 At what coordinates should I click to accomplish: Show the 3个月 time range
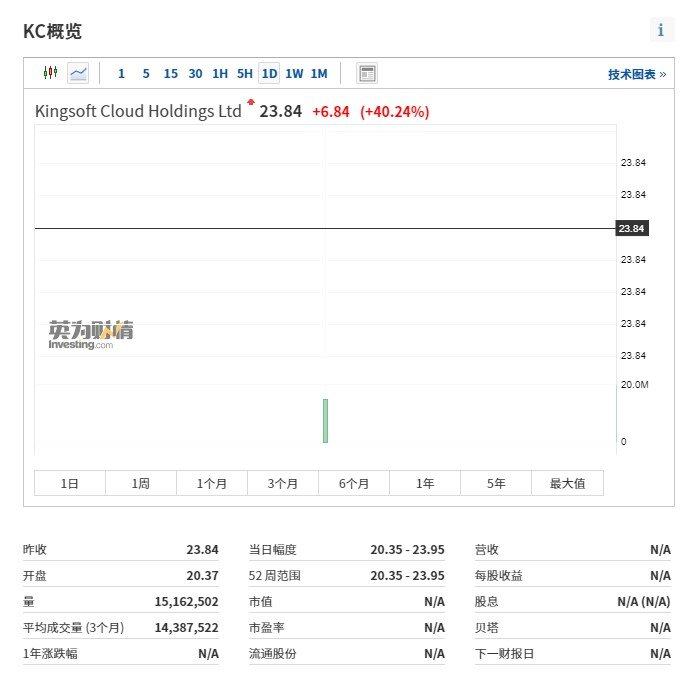coord(283,483)
